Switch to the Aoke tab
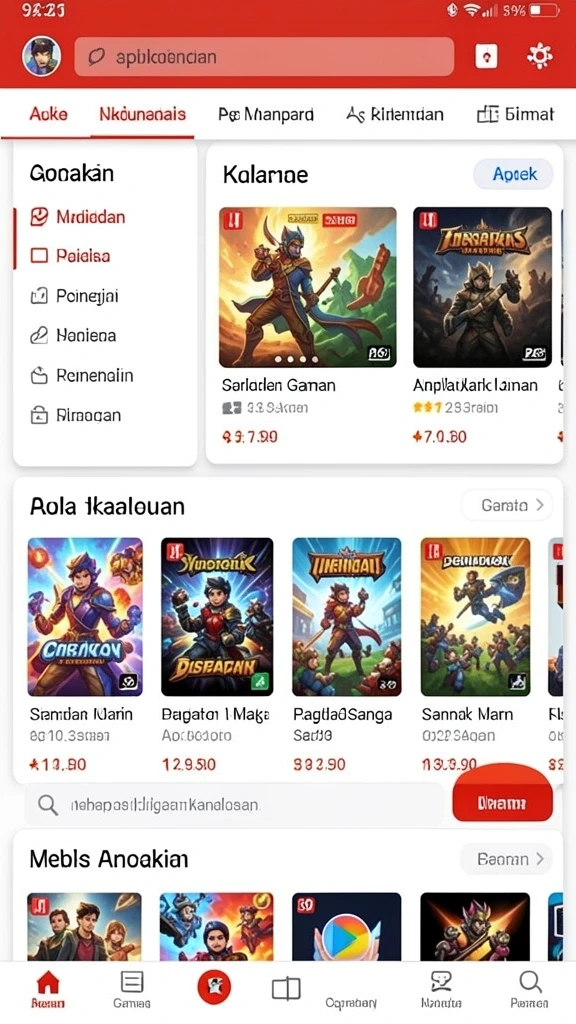Image resolution: width=576 pixels, height=1024 pixels. pyautogui.click(x=48, y=114)
